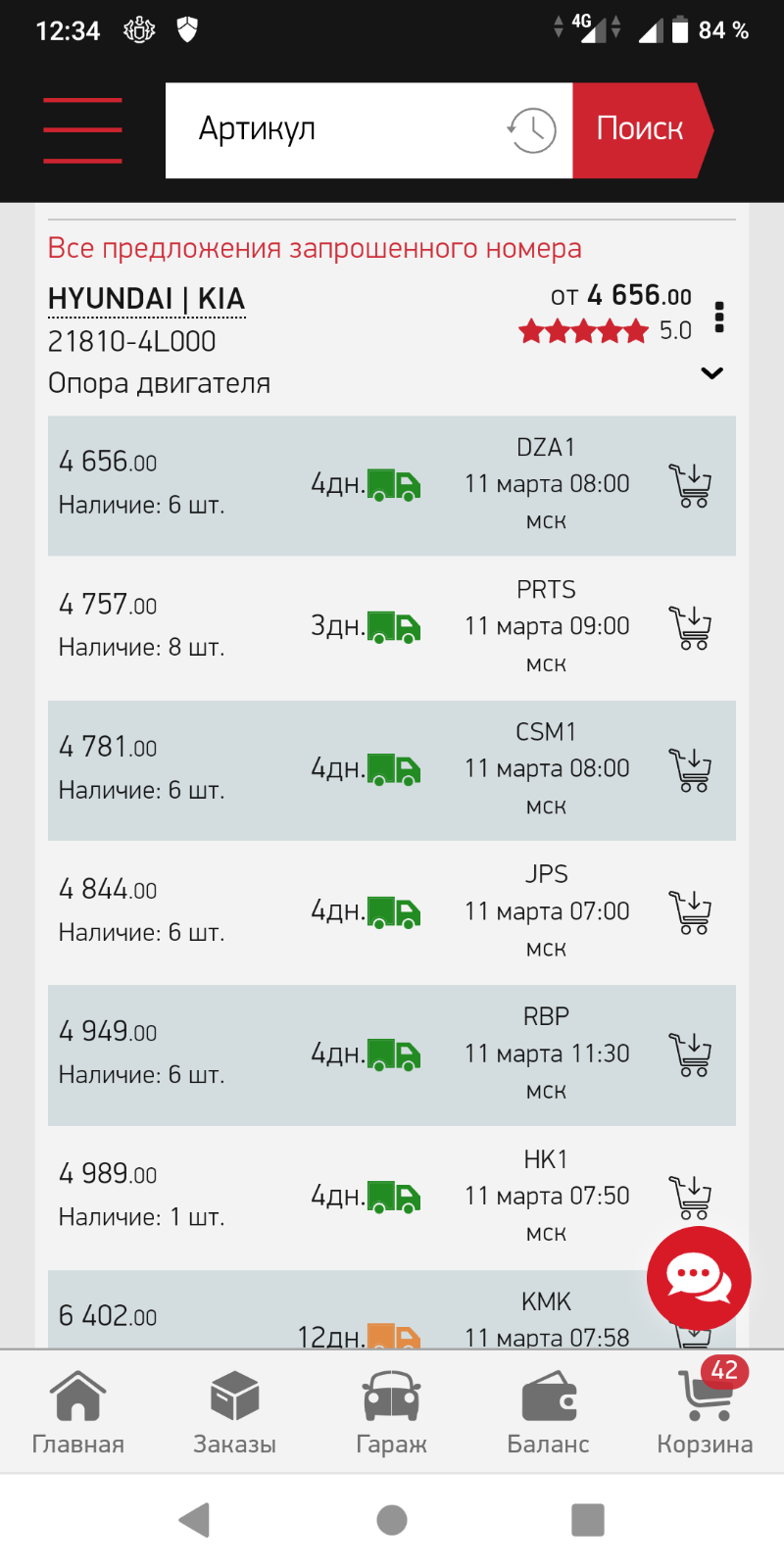Add the HK1 offer to cart
This screenshot has width=784, height=1568.
690,1197
